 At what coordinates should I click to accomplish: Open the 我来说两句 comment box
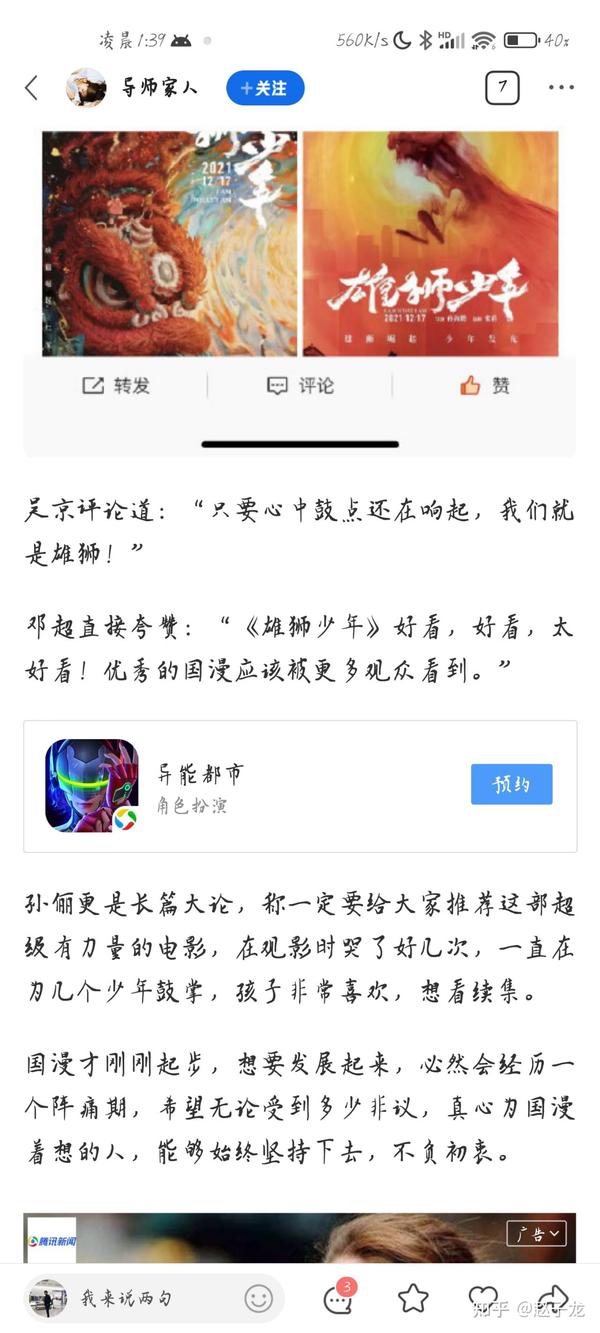pyautogui.click(x=127, y=1298)
